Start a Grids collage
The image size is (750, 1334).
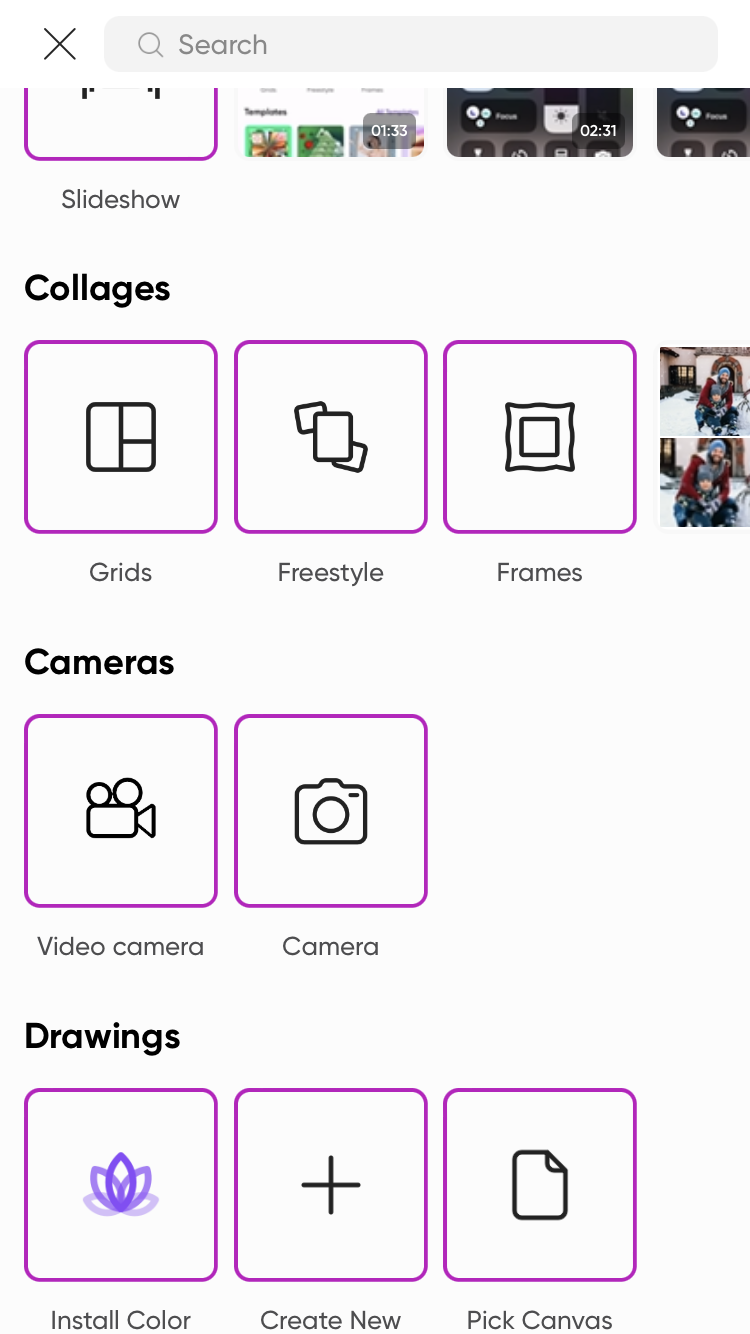tap(121, 437)
